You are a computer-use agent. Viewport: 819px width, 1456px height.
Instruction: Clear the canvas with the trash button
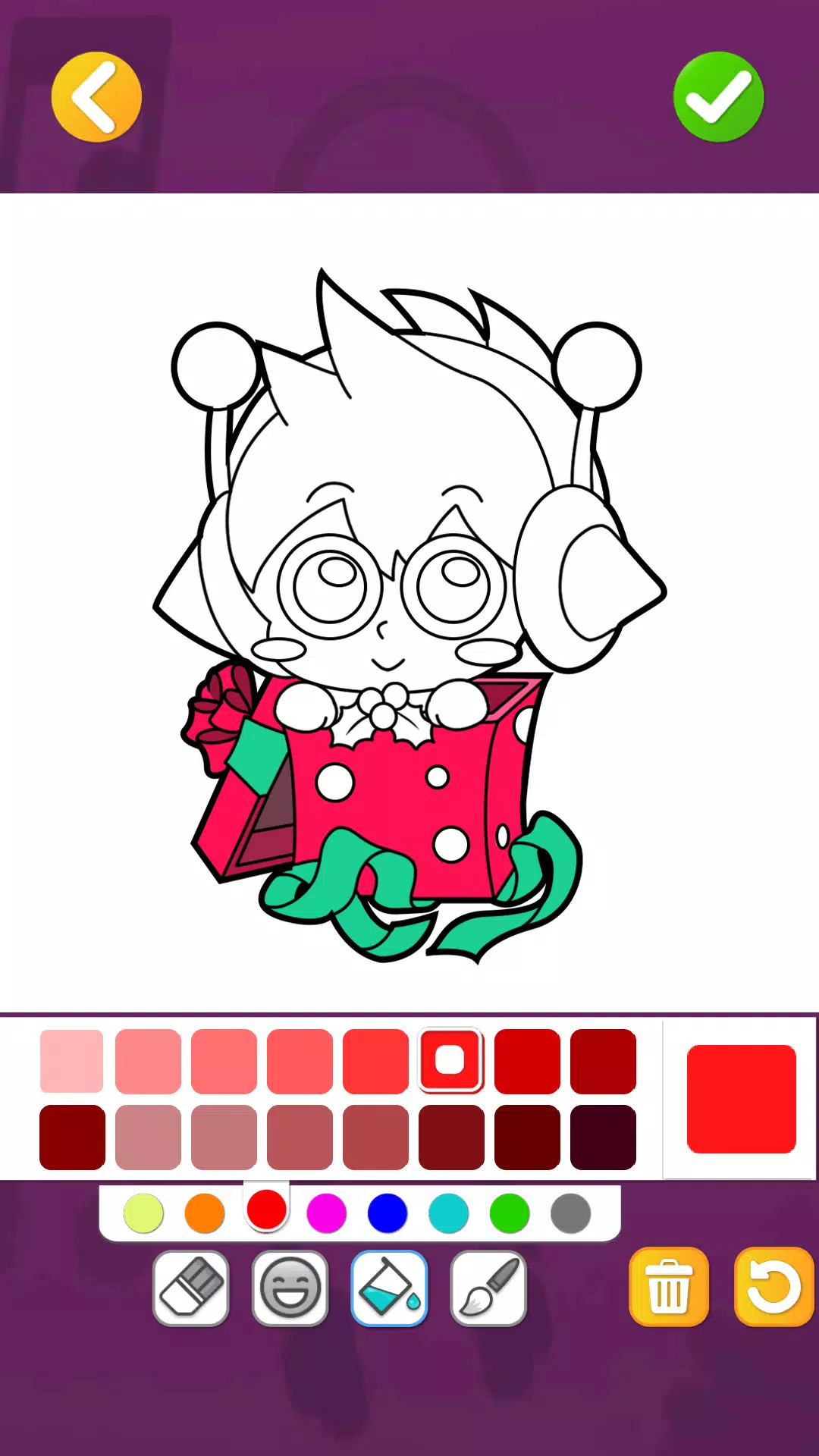669,1286
